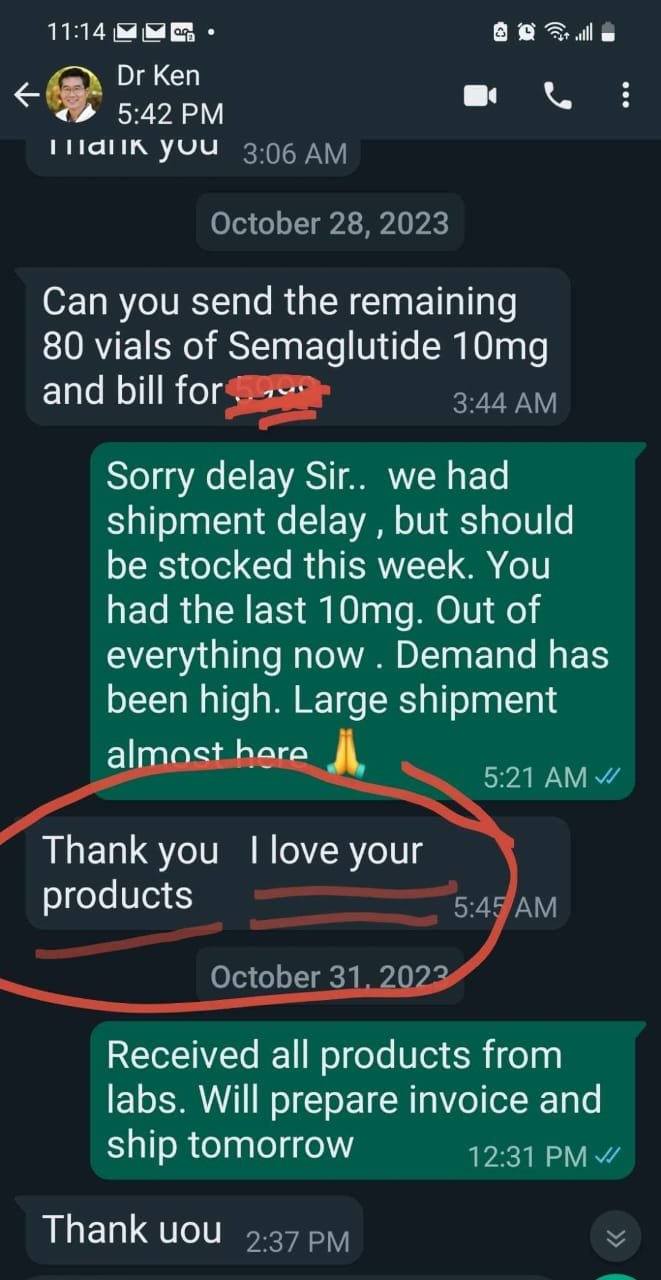Open the overflow menu
Viewport: 661px width, 1280px height.
pos(625,95)
